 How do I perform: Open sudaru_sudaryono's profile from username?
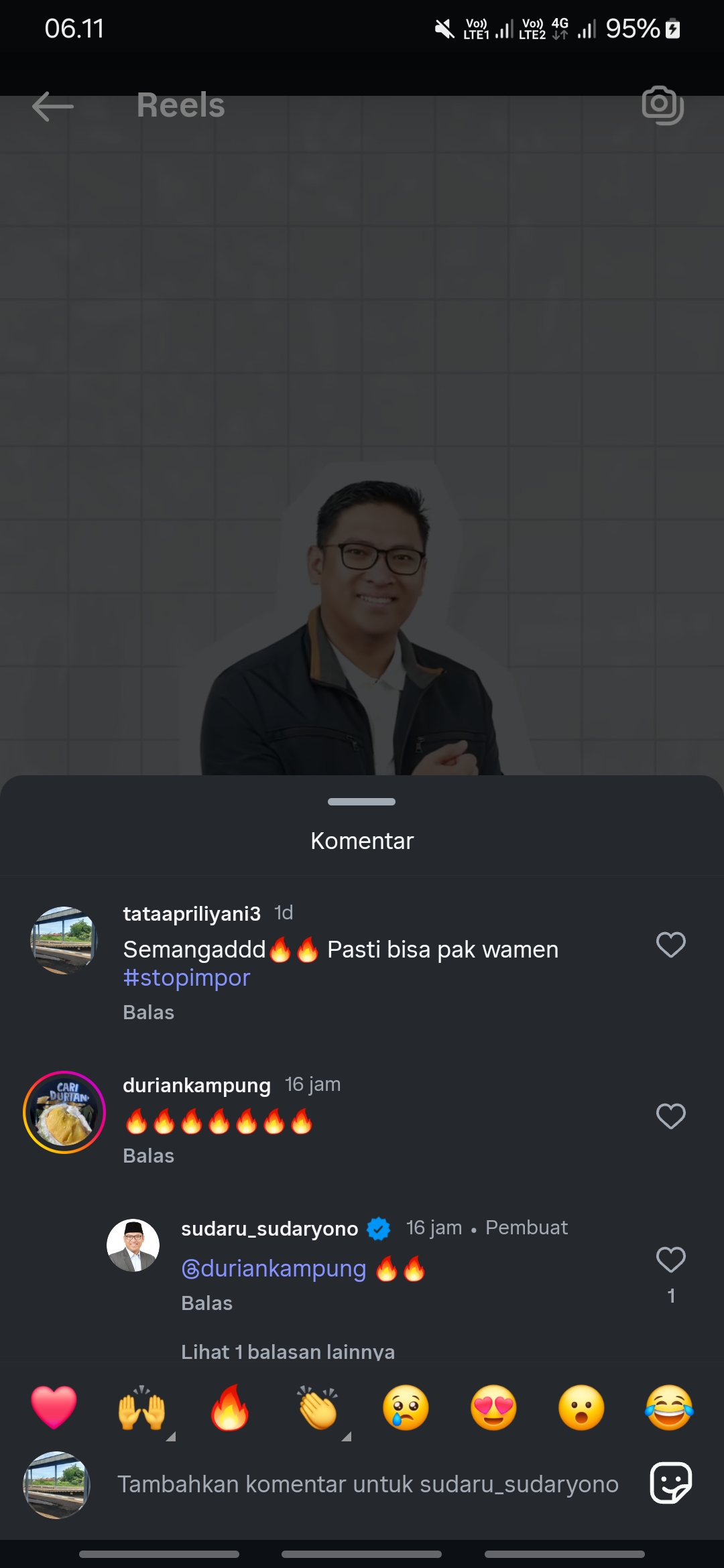(x=269, y=1228)
